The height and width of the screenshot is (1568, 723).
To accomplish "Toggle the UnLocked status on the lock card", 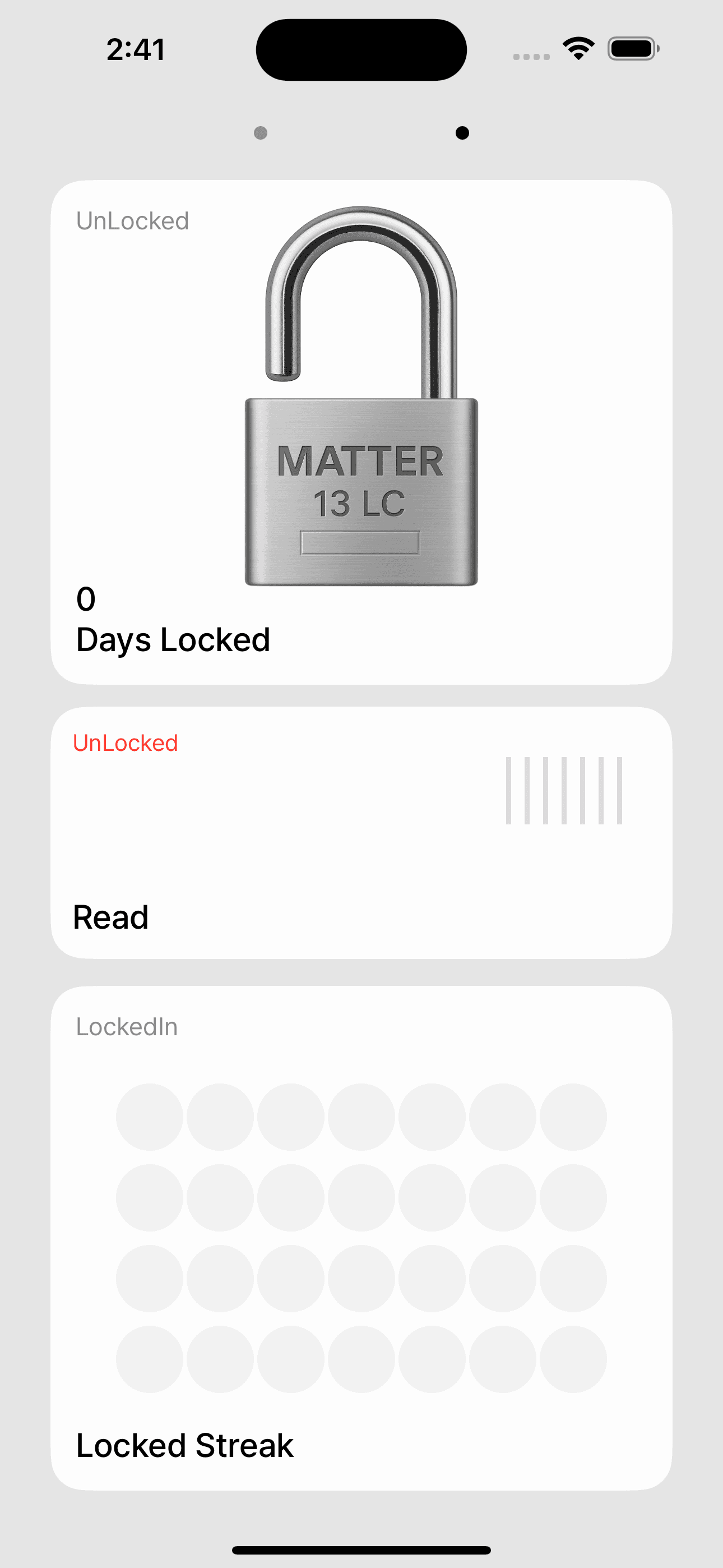I will point(132,220).
